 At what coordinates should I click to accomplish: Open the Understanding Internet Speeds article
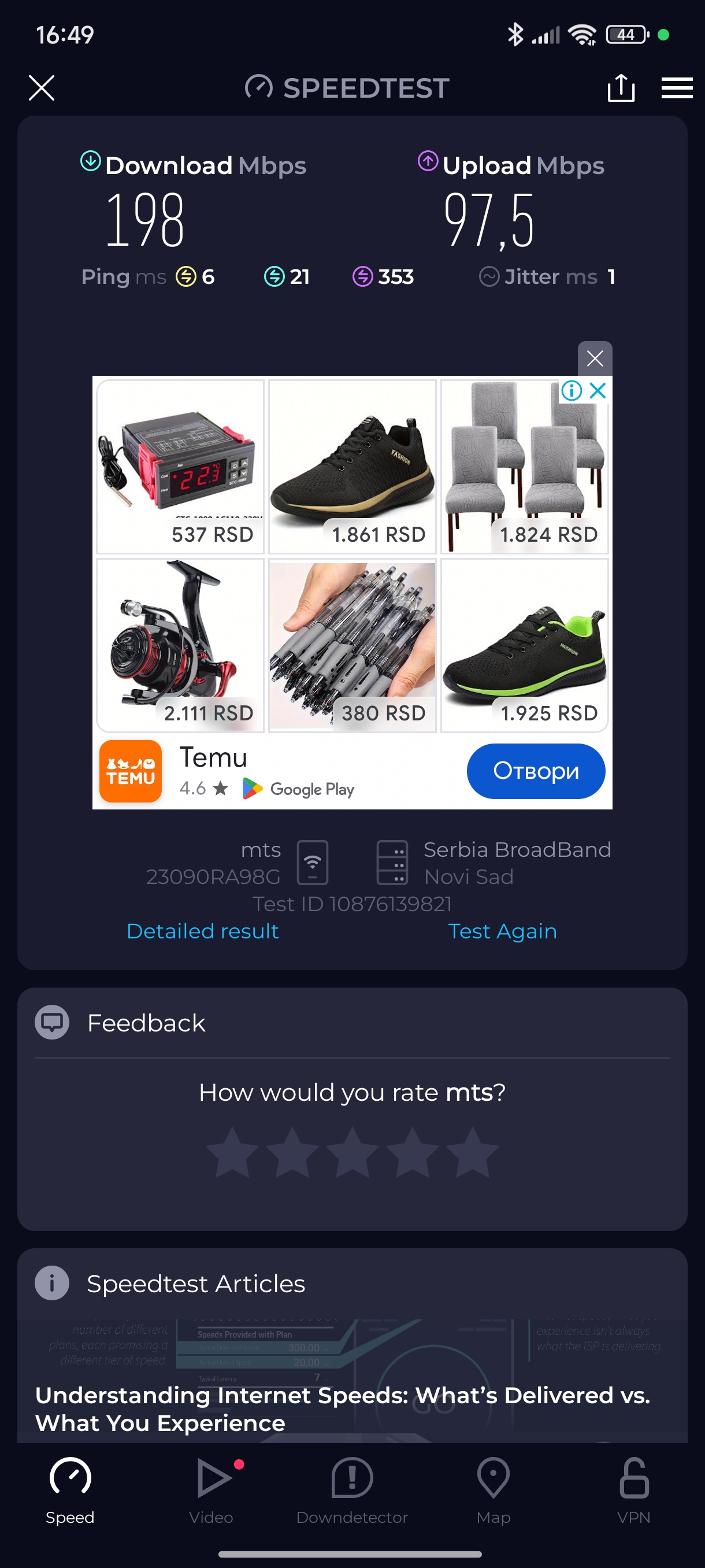(x=343, y=1408)
